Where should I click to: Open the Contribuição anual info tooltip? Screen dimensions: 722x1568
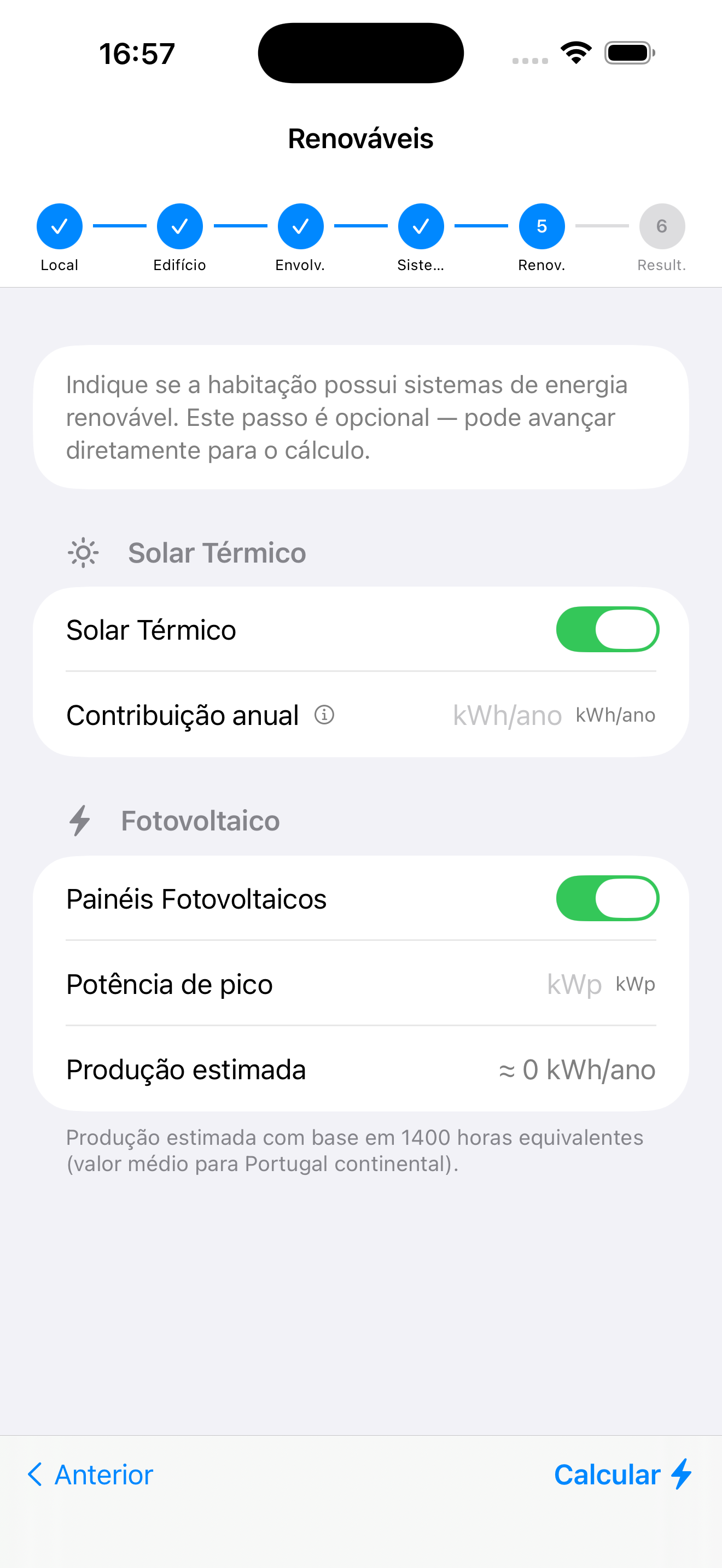click(x=325, y=715)
